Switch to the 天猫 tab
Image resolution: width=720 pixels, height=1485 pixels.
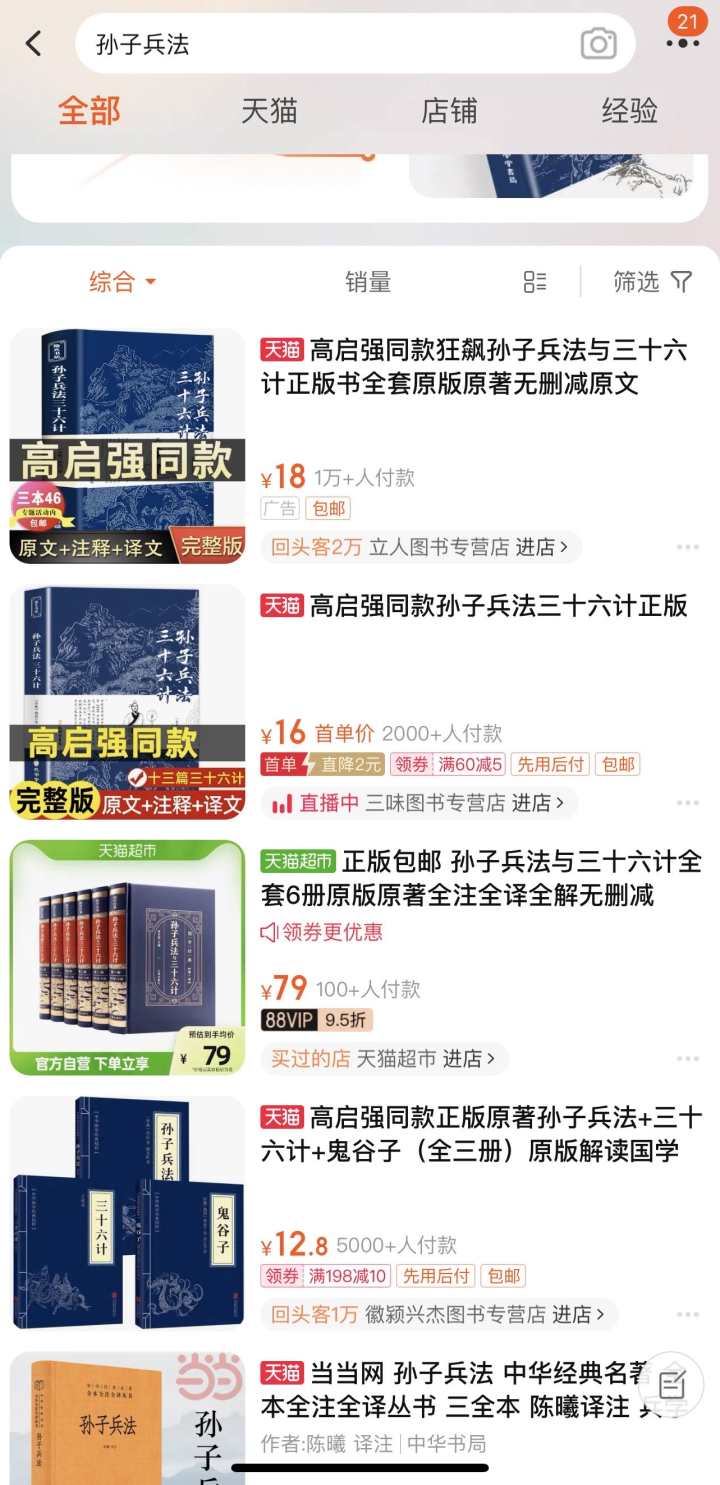tap(269, 111)
